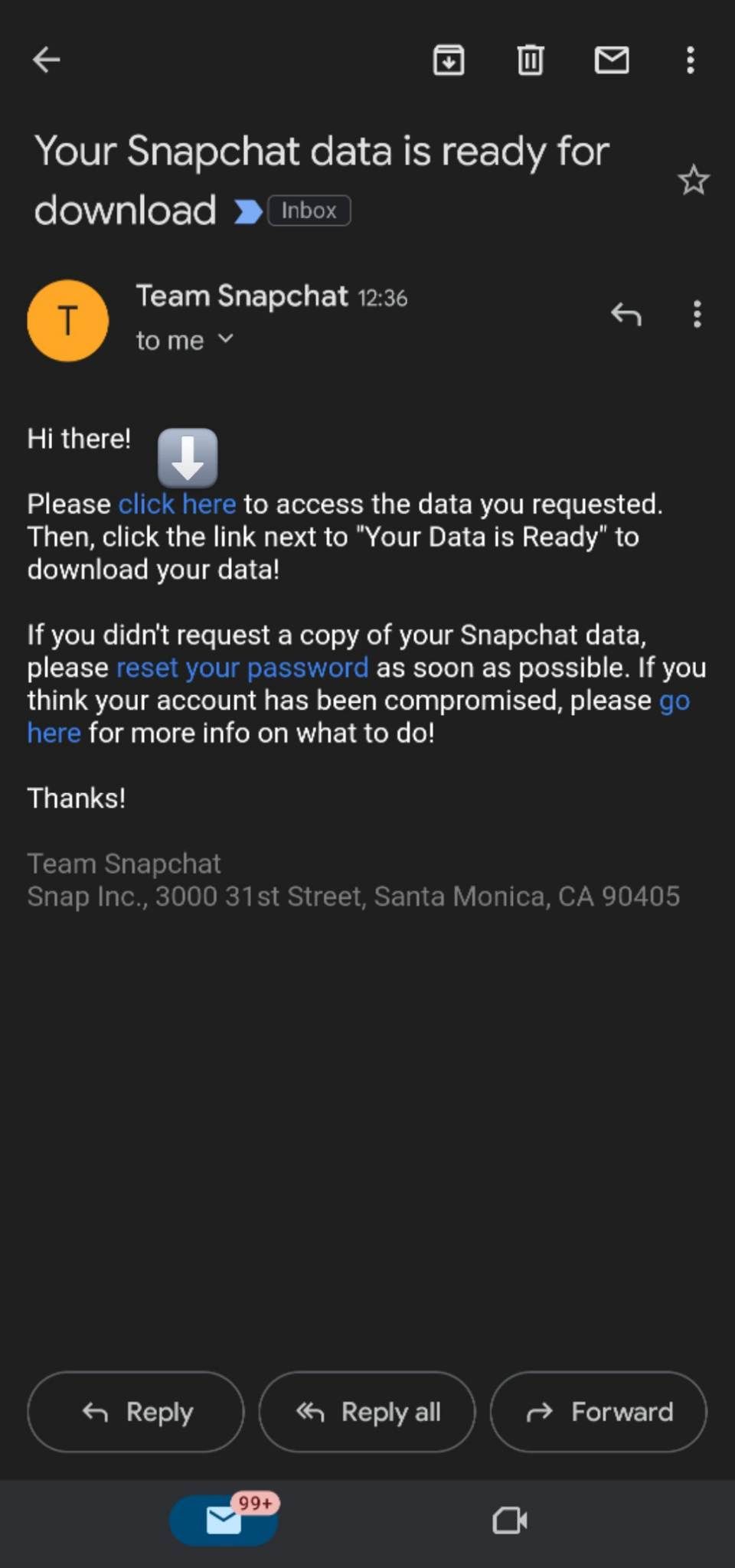Follow the "click here" data link
Screen dimensions: 735x1568
(x=177, y=504)
